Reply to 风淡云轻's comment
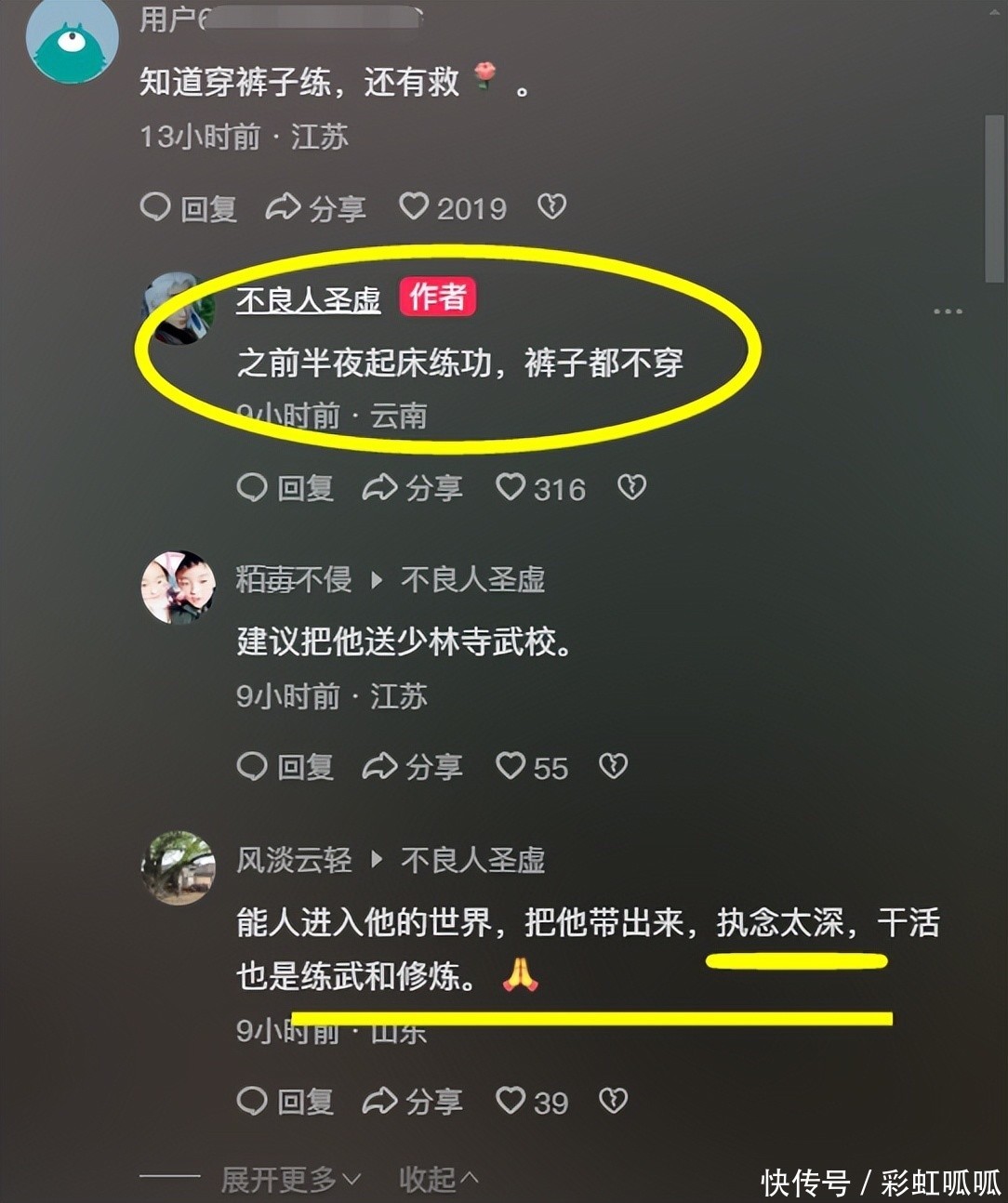 pos(285,1102)
